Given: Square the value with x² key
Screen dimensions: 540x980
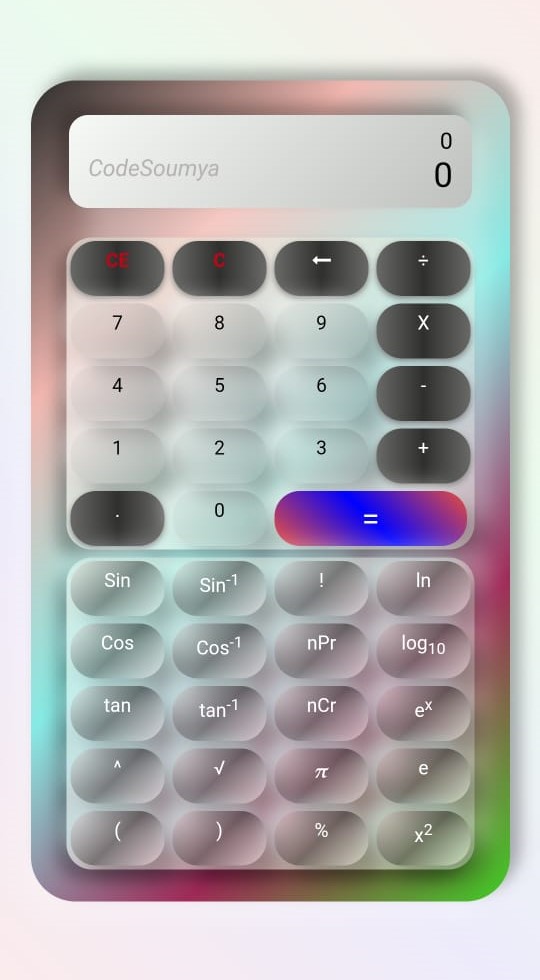Looking at the screenshot, I should pyautogui.click(x=423, y=838).
